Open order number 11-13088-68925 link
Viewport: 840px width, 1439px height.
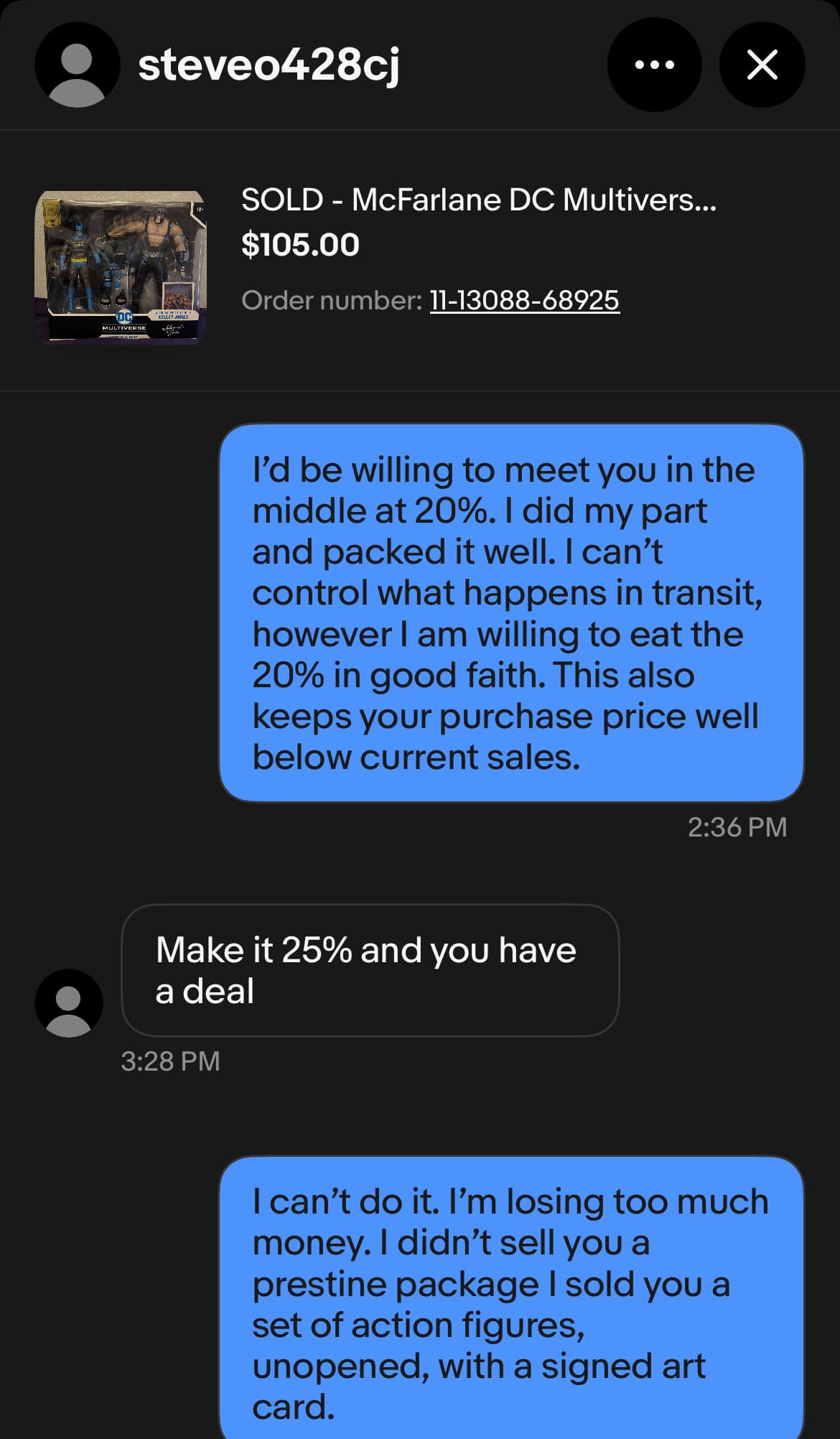coord(524,300)
